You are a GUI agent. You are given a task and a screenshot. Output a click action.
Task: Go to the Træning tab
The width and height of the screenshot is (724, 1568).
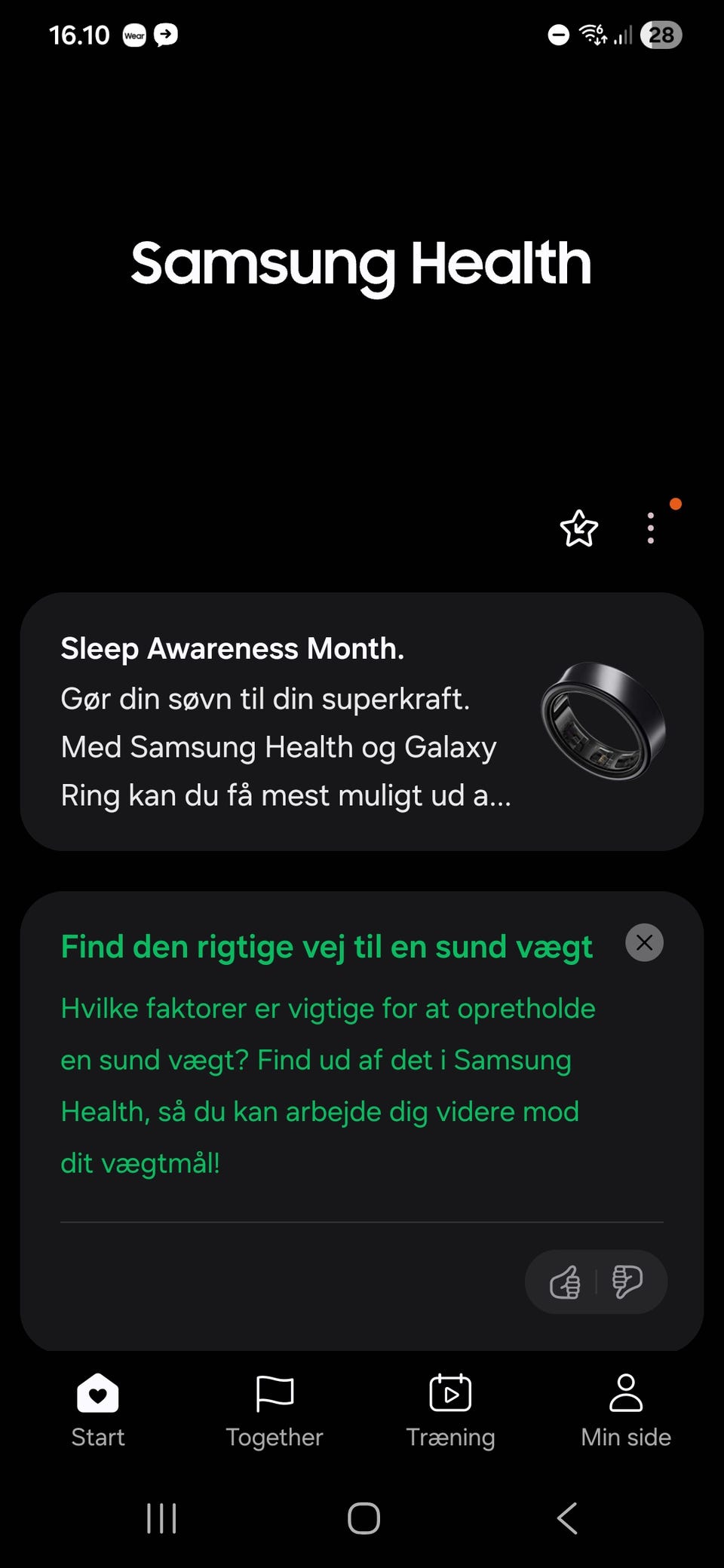tap(450, 1410)
